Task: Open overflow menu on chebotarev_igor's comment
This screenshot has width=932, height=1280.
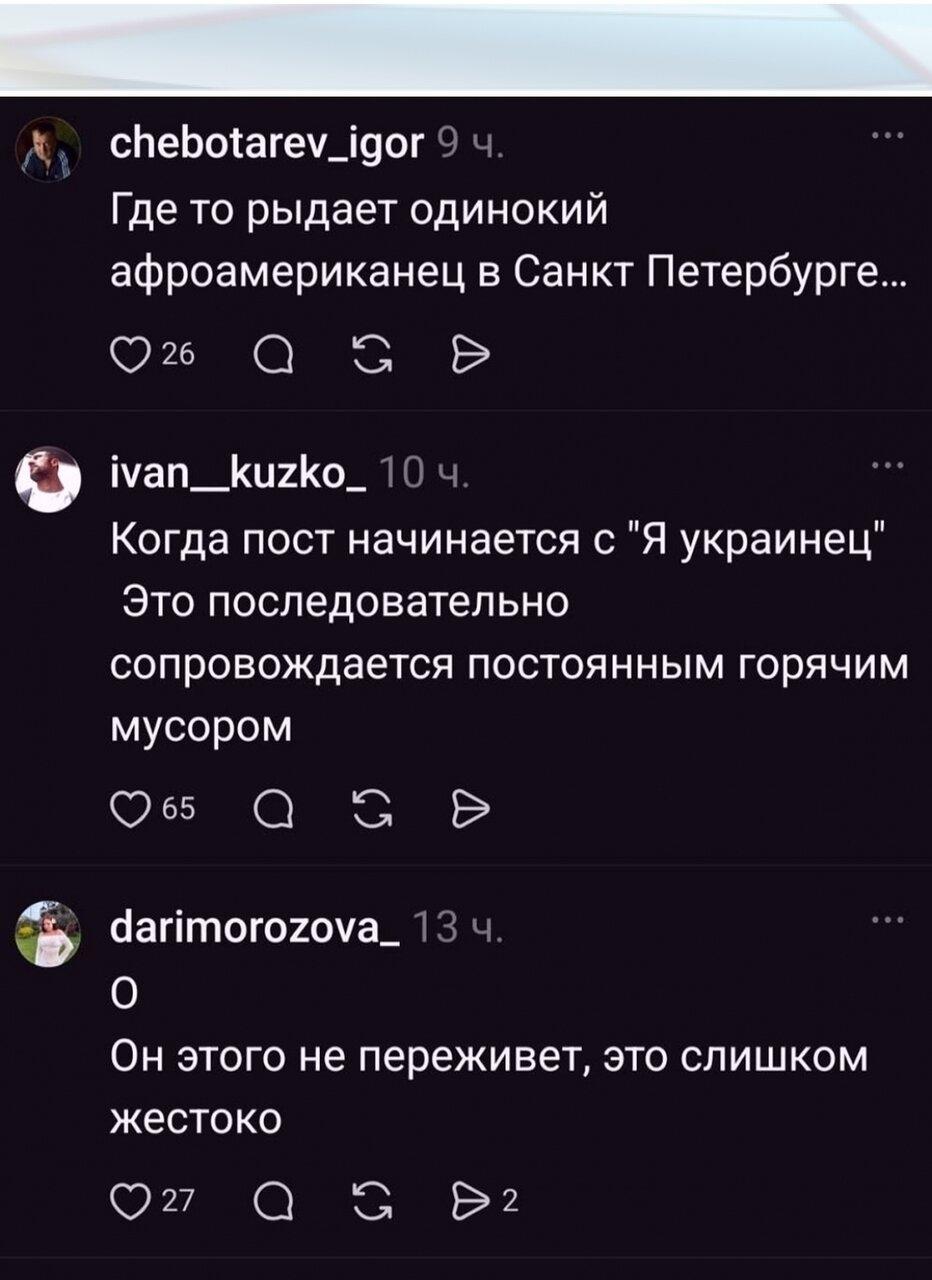Action: pos(886,136)
